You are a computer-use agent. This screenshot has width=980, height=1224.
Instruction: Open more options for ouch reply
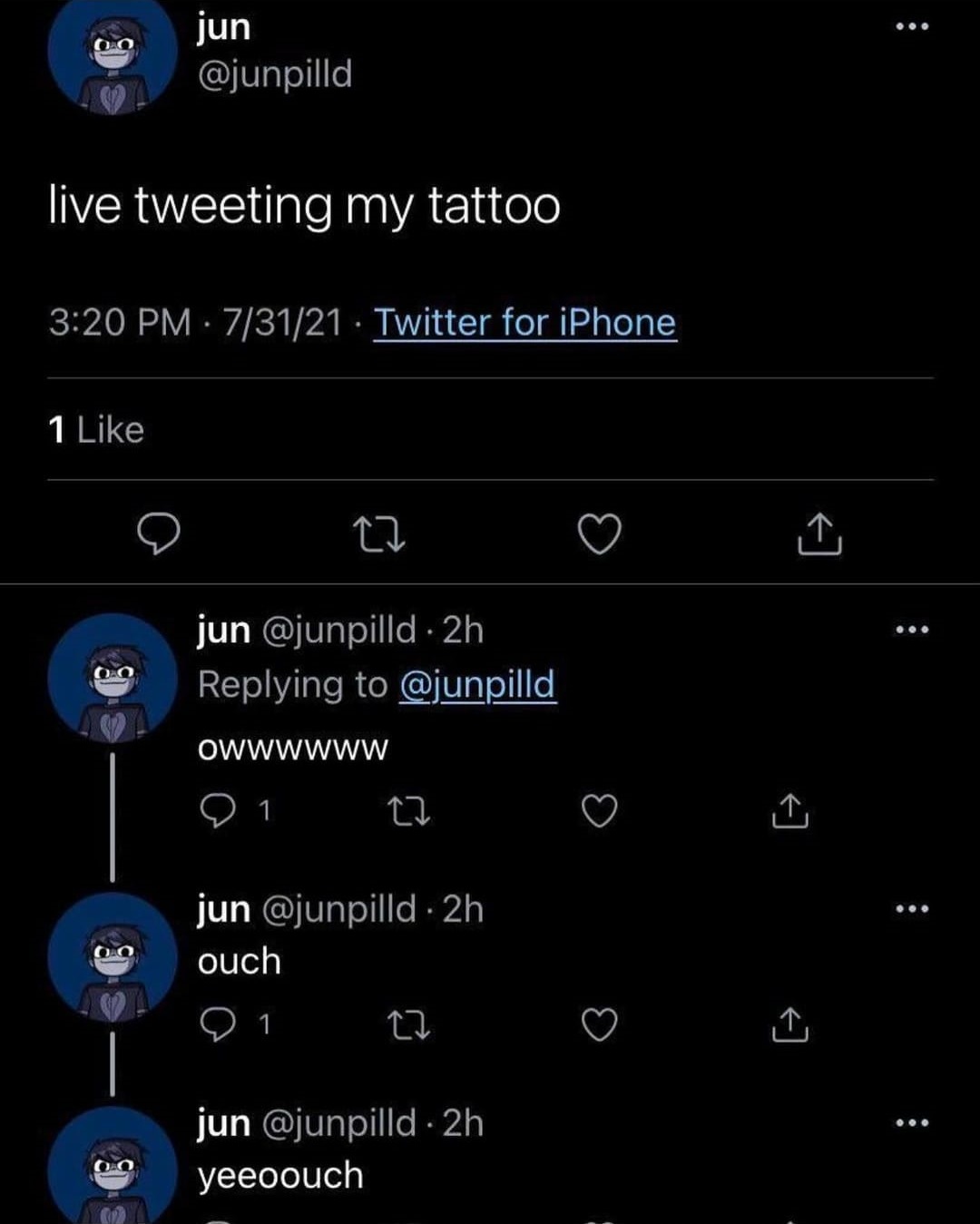911,908
